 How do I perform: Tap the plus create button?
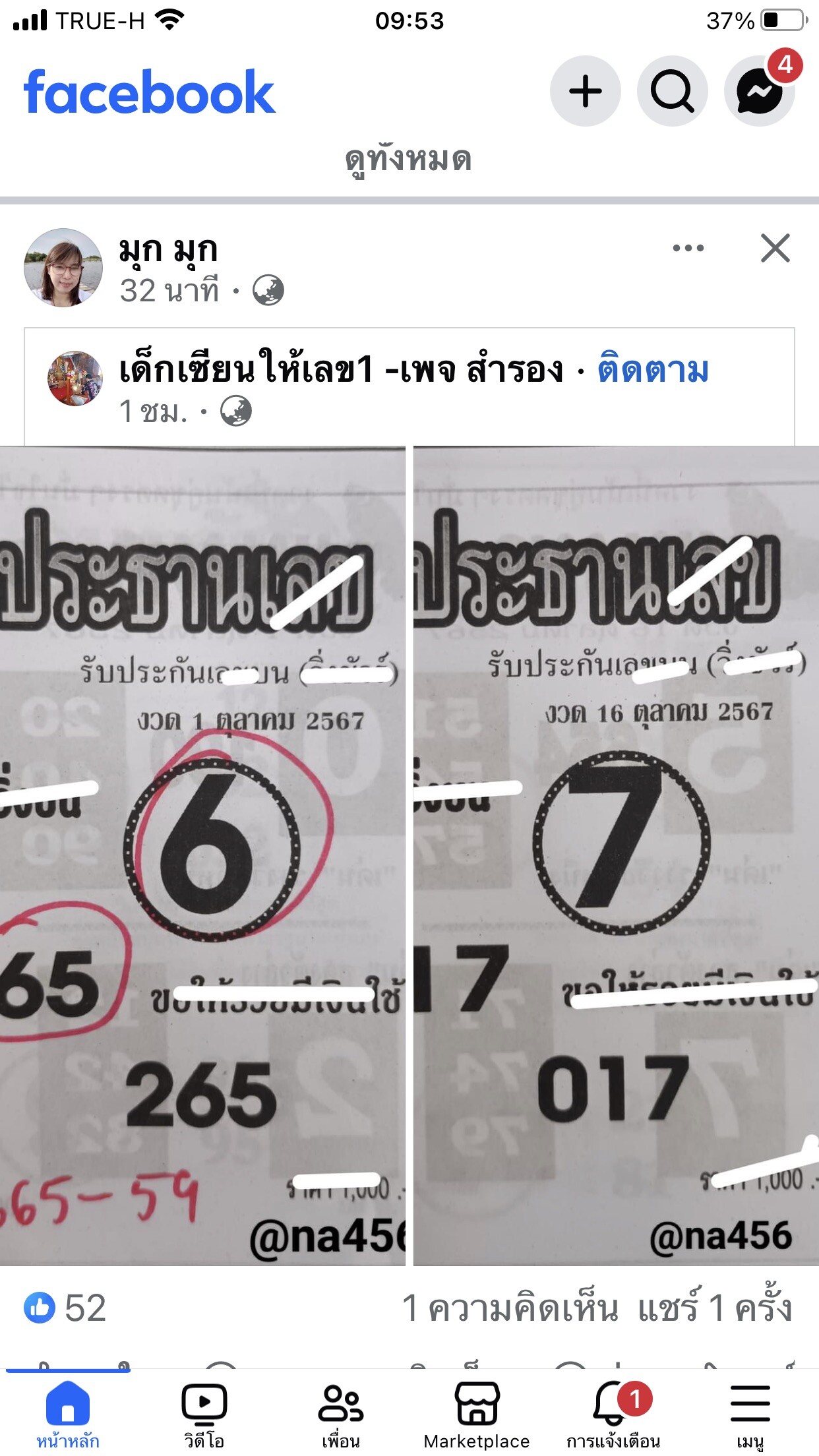point(585,91)
